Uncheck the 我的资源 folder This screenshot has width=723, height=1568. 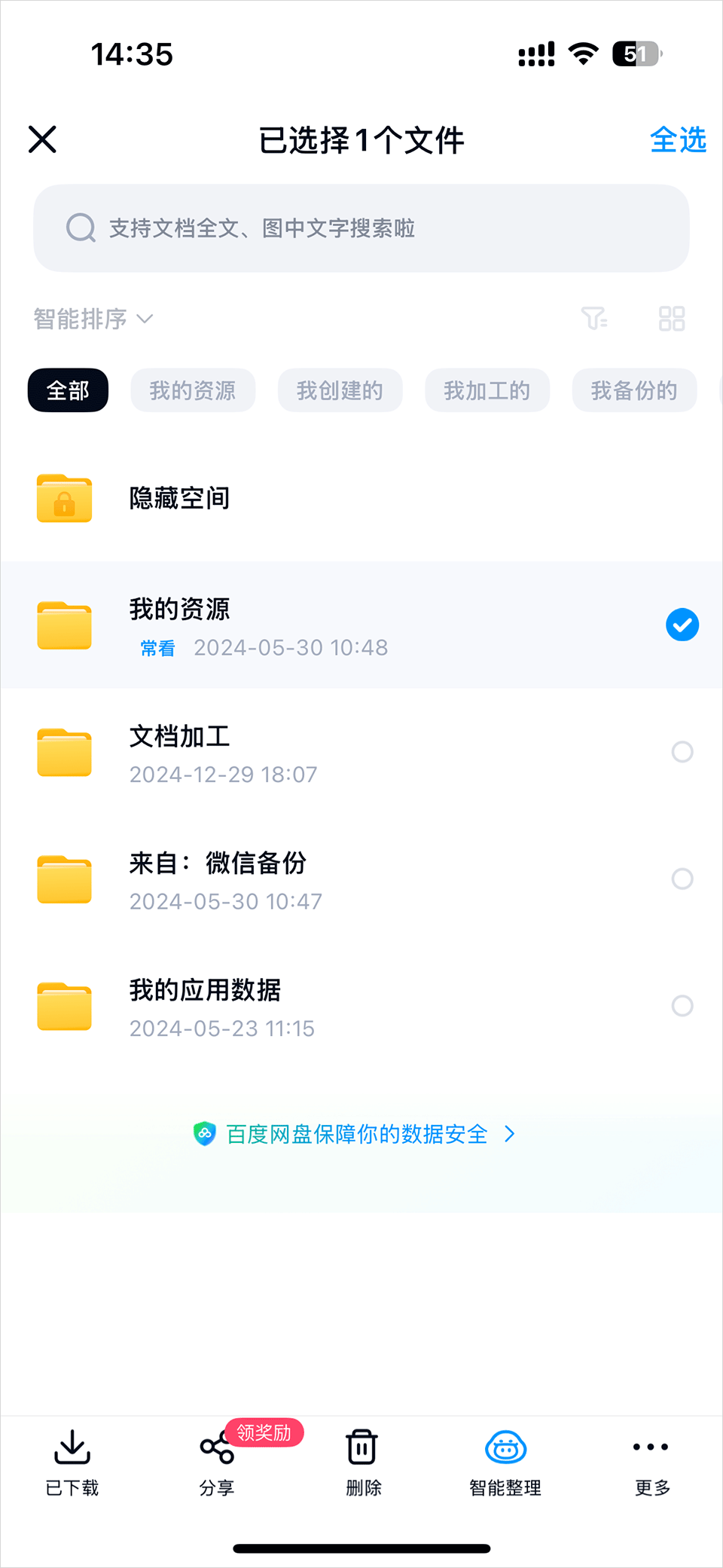[682, 625]
